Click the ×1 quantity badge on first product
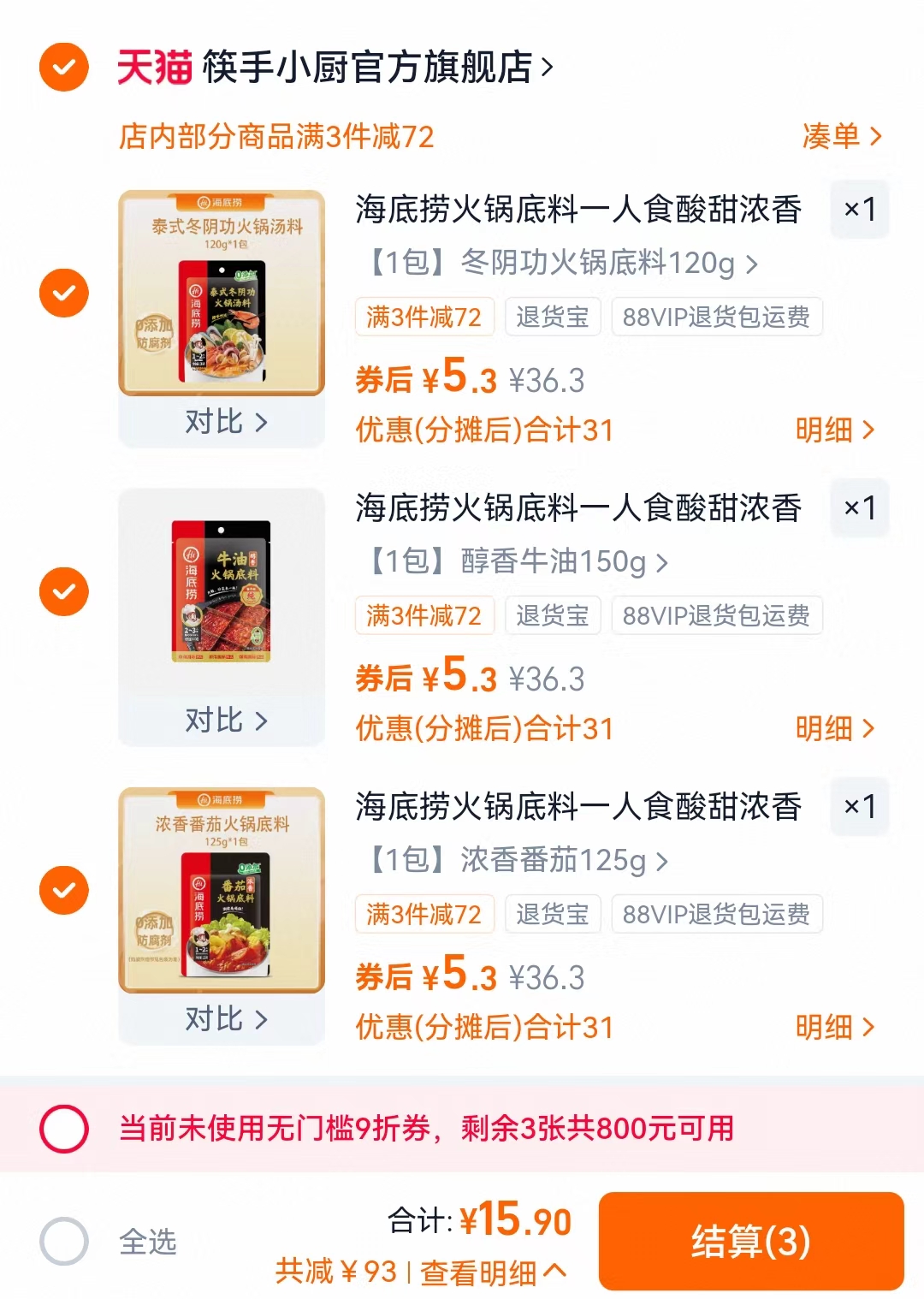This screenshot has width=924, height=1299. point(859,211)
